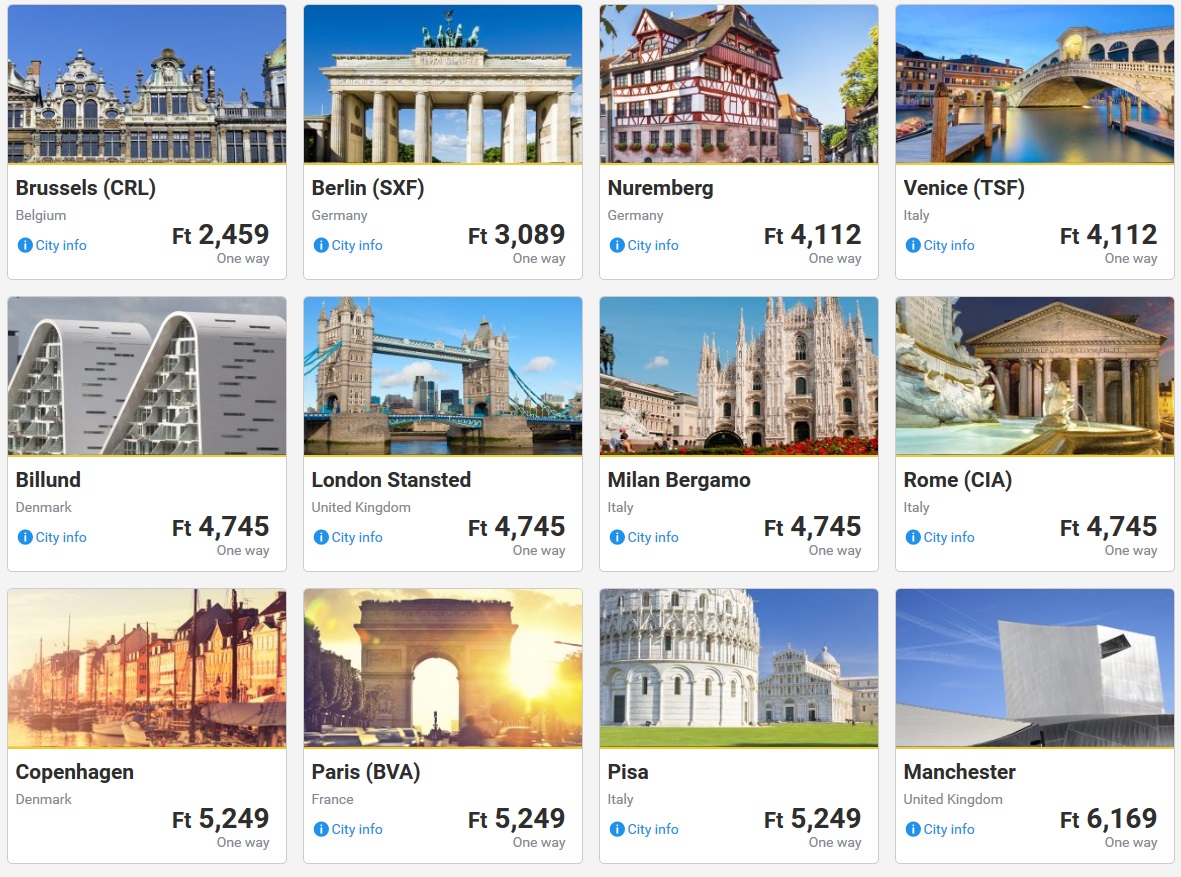The width and height of the screenshot is (1181, 877).
Task: Tap City info link under Manchester
Action: coord(948,829)
